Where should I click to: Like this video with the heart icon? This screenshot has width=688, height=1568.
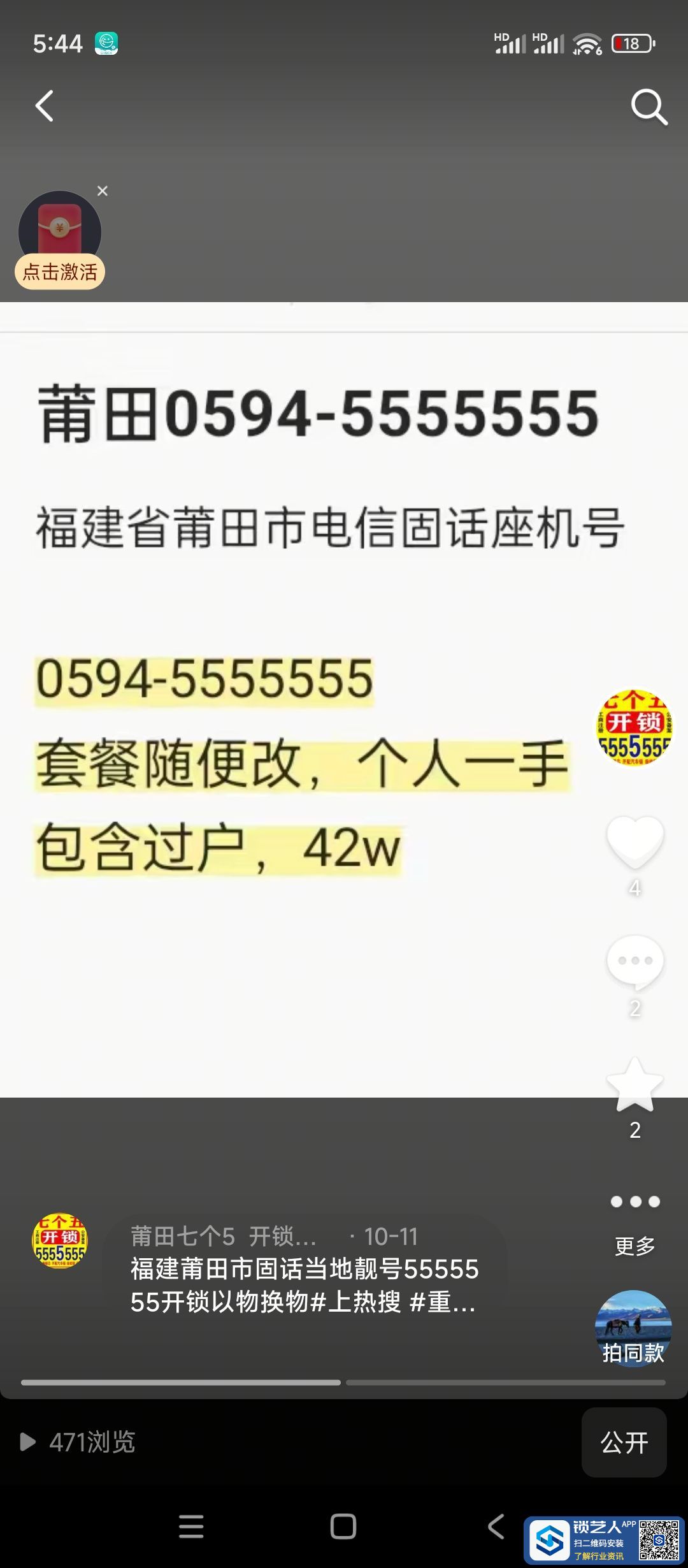(634, 841)
